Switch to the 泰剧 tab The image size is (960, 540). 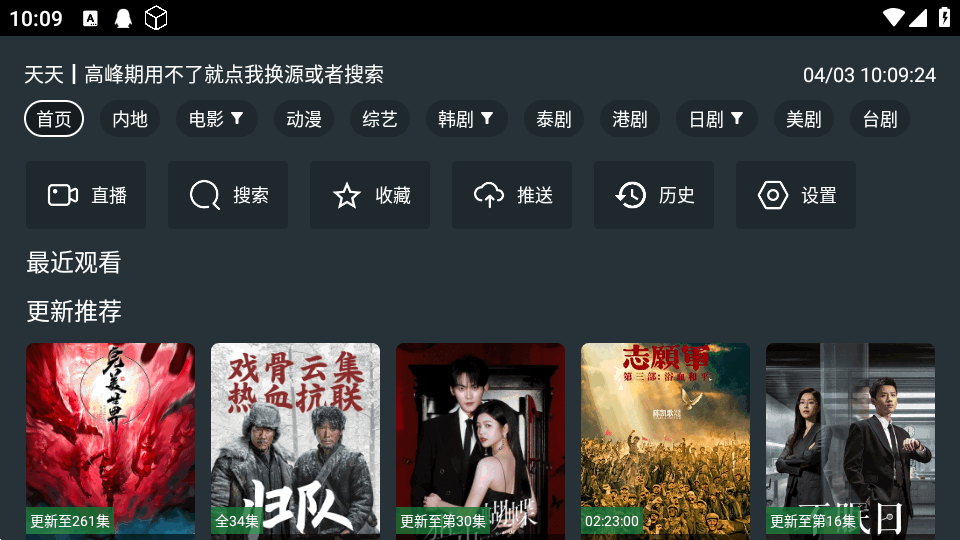pos(554,119)
